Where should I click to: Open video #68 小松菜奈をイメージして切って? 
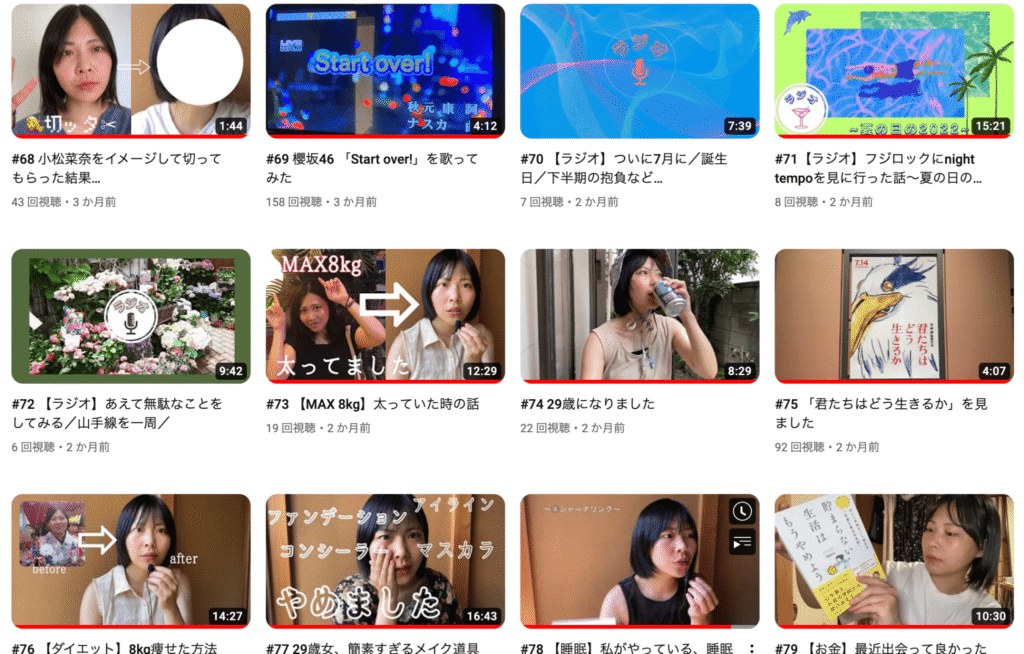coord(130,70)
